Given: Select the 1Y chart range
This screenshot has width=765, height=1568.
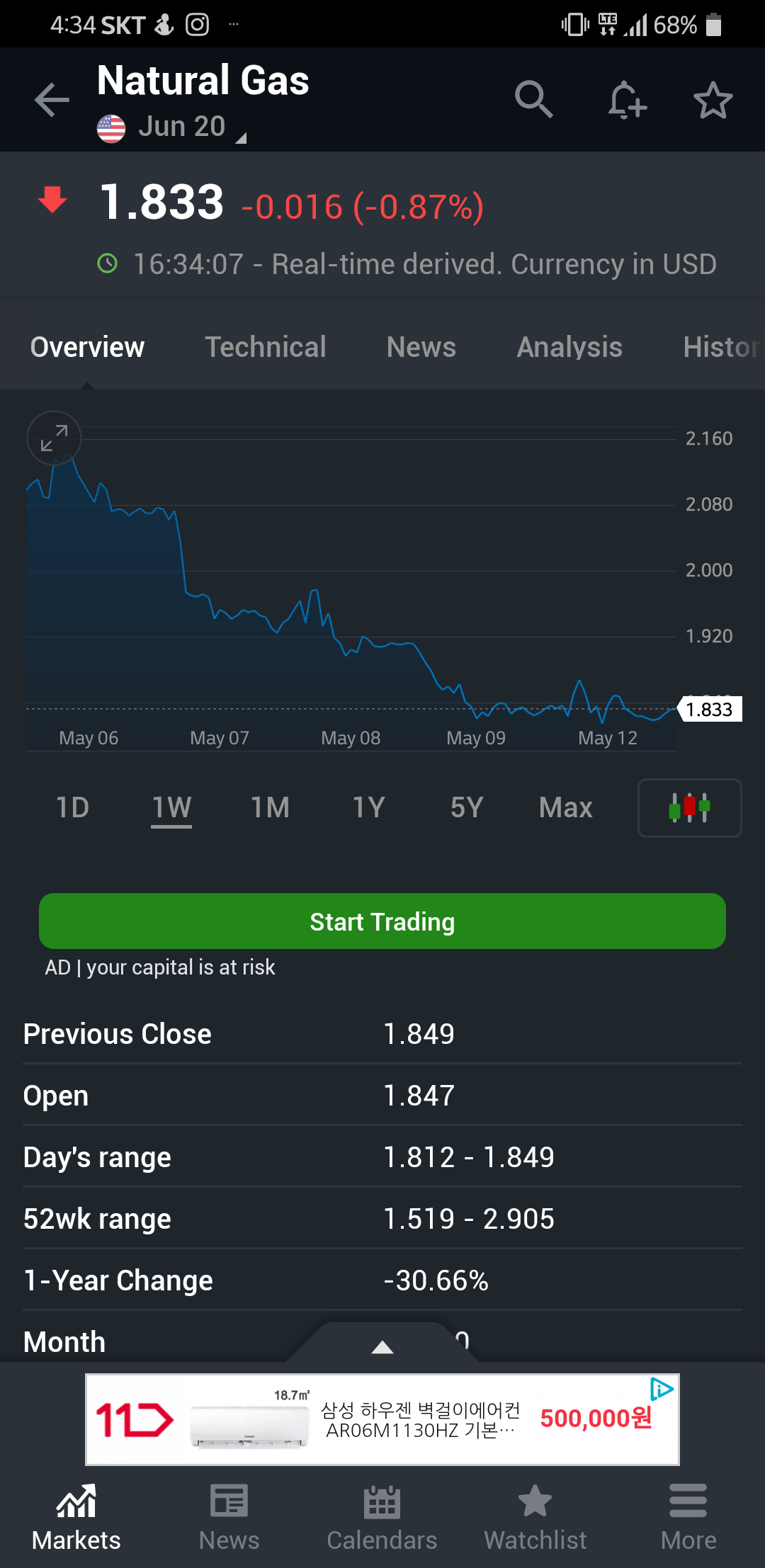Looking at the screenshot, I should (x=368, y=807).
